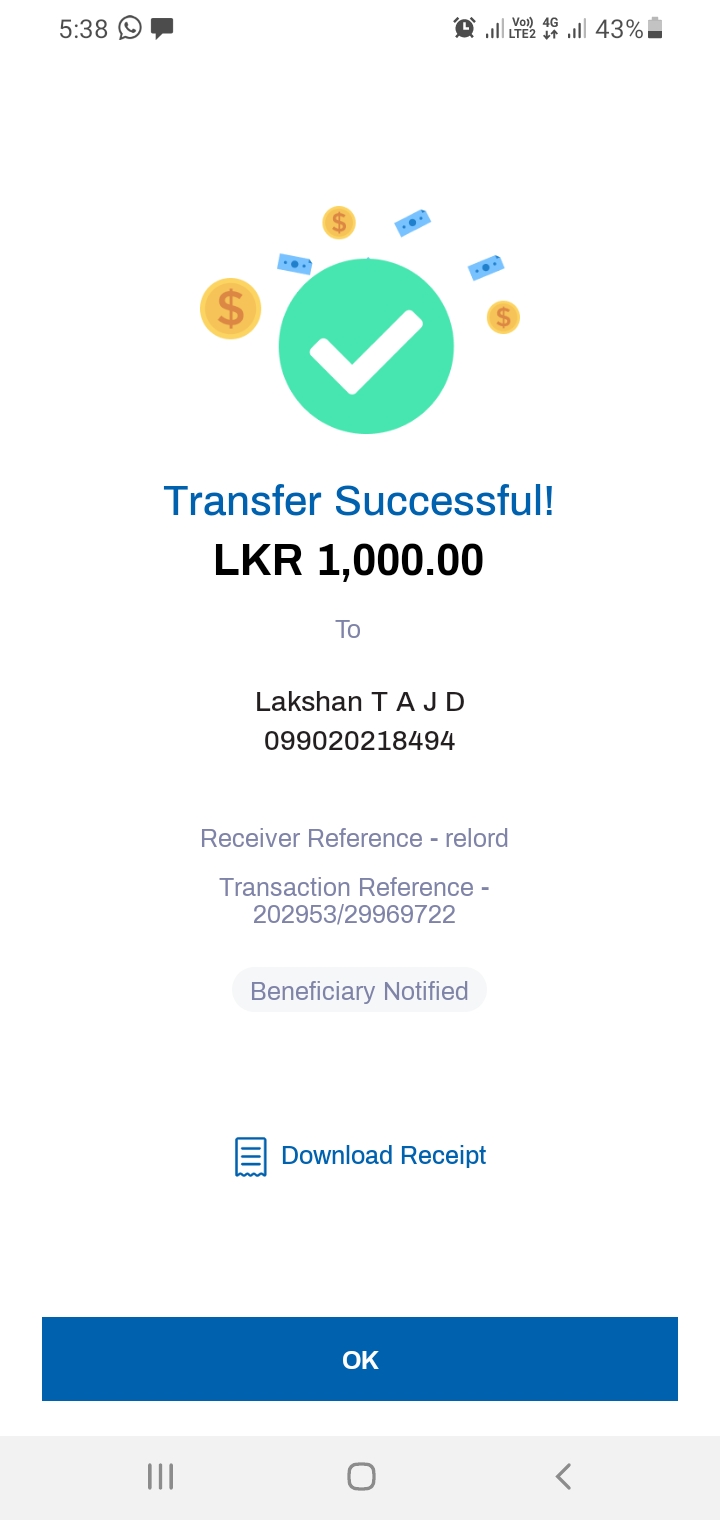Screen dimensions: 720x1520
Task: Go back using the system back button
Action: (563, 1476)
